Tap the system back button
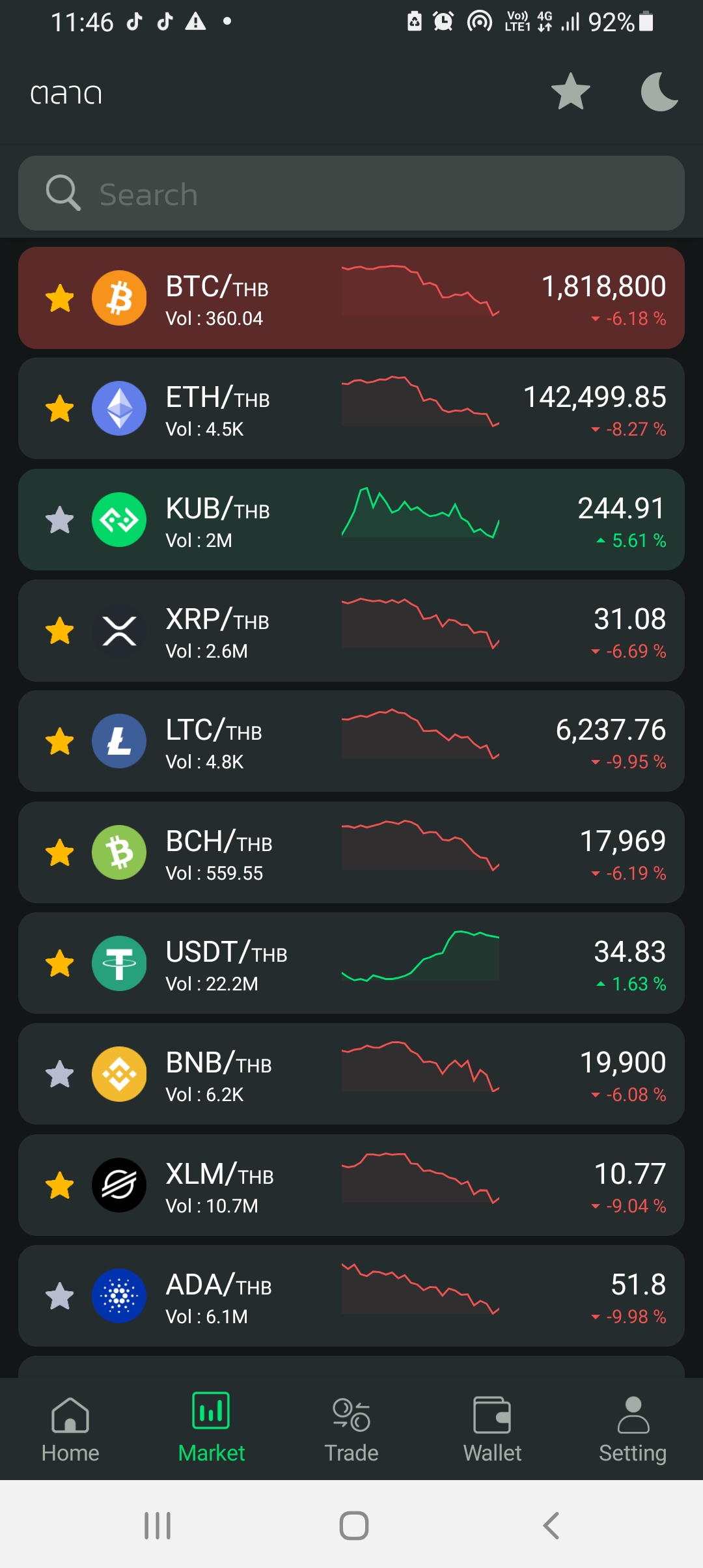Viewport: 703px width, 1568px height. 551,1525
